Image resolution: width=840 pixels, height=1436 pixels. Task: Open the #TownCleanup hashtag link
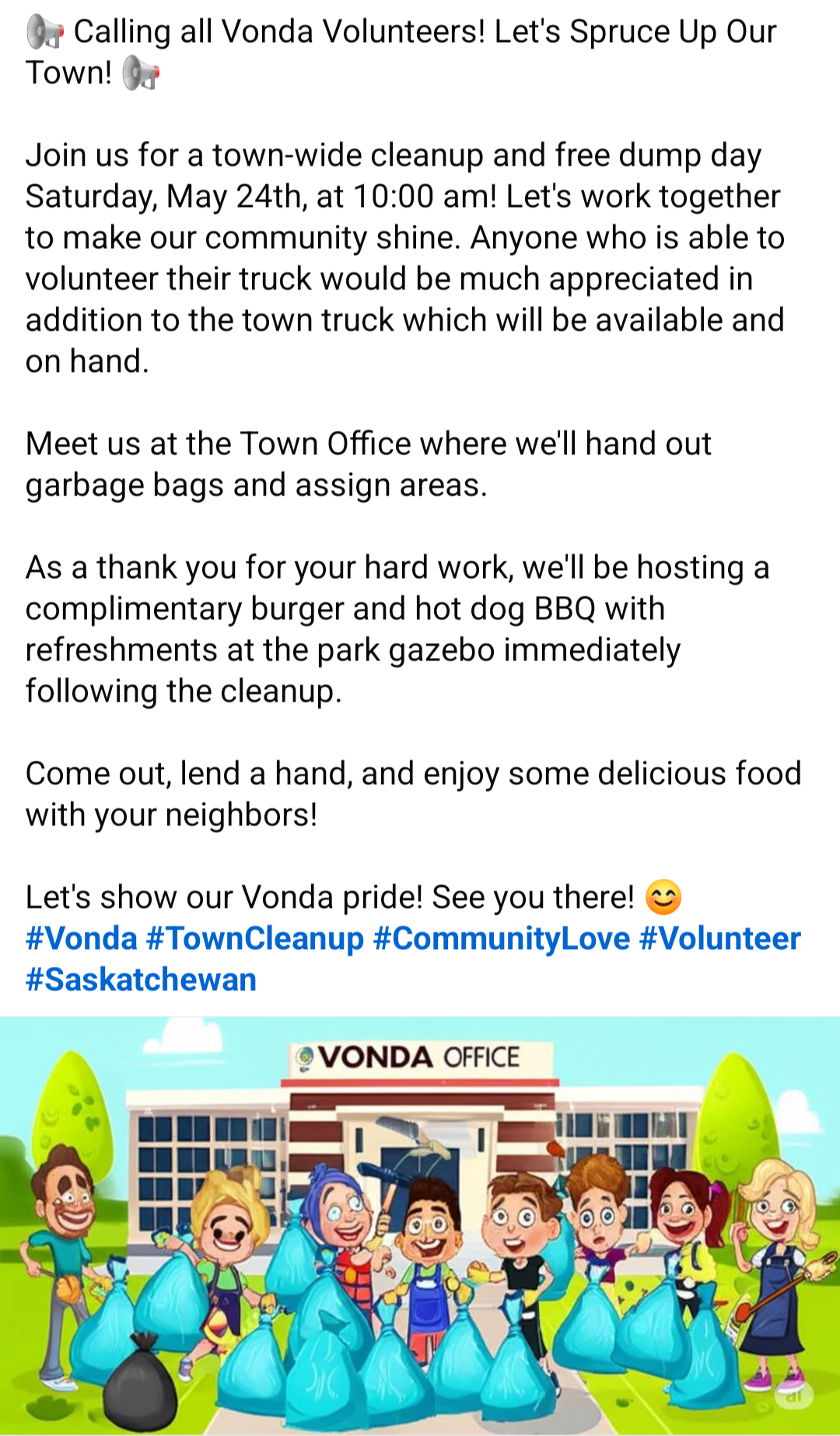tap(255, 938)
